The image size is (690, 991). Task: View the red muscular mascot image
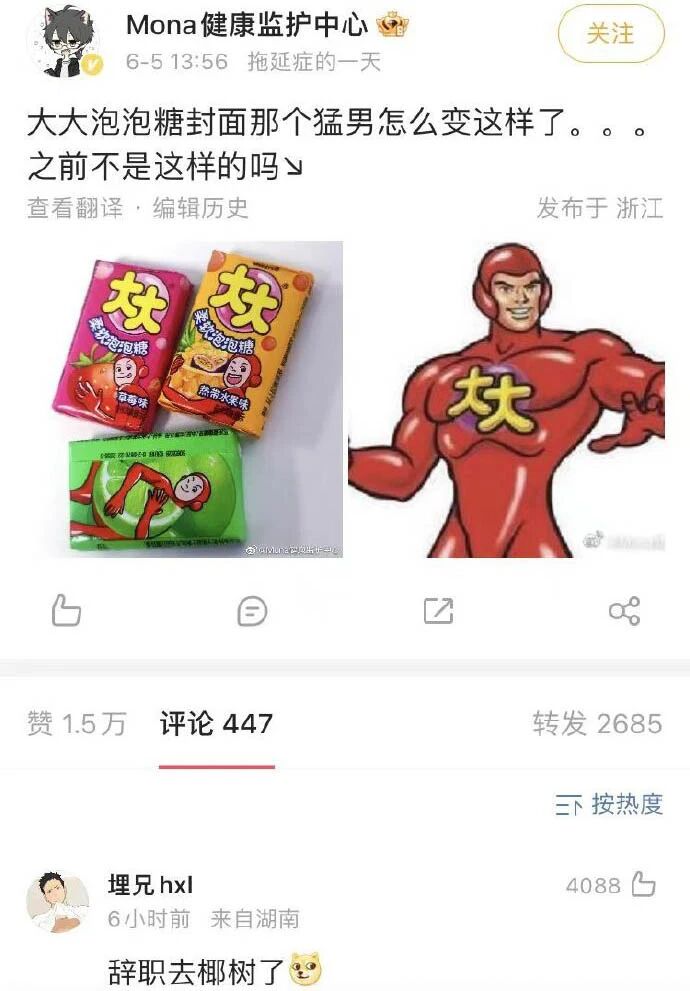pyautogui.click(x=506, y=399)
